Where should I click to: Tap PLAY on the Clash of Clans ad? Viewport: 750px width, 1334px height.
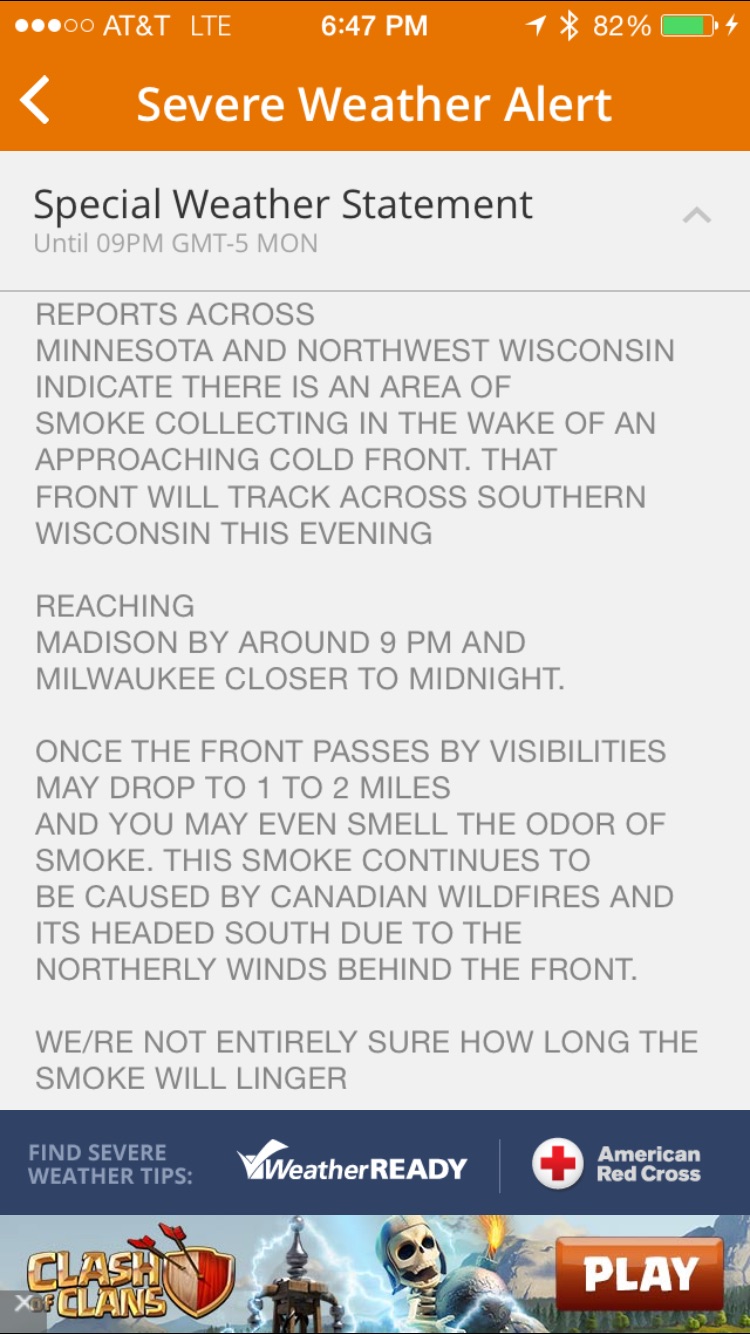click(640, 1272)
